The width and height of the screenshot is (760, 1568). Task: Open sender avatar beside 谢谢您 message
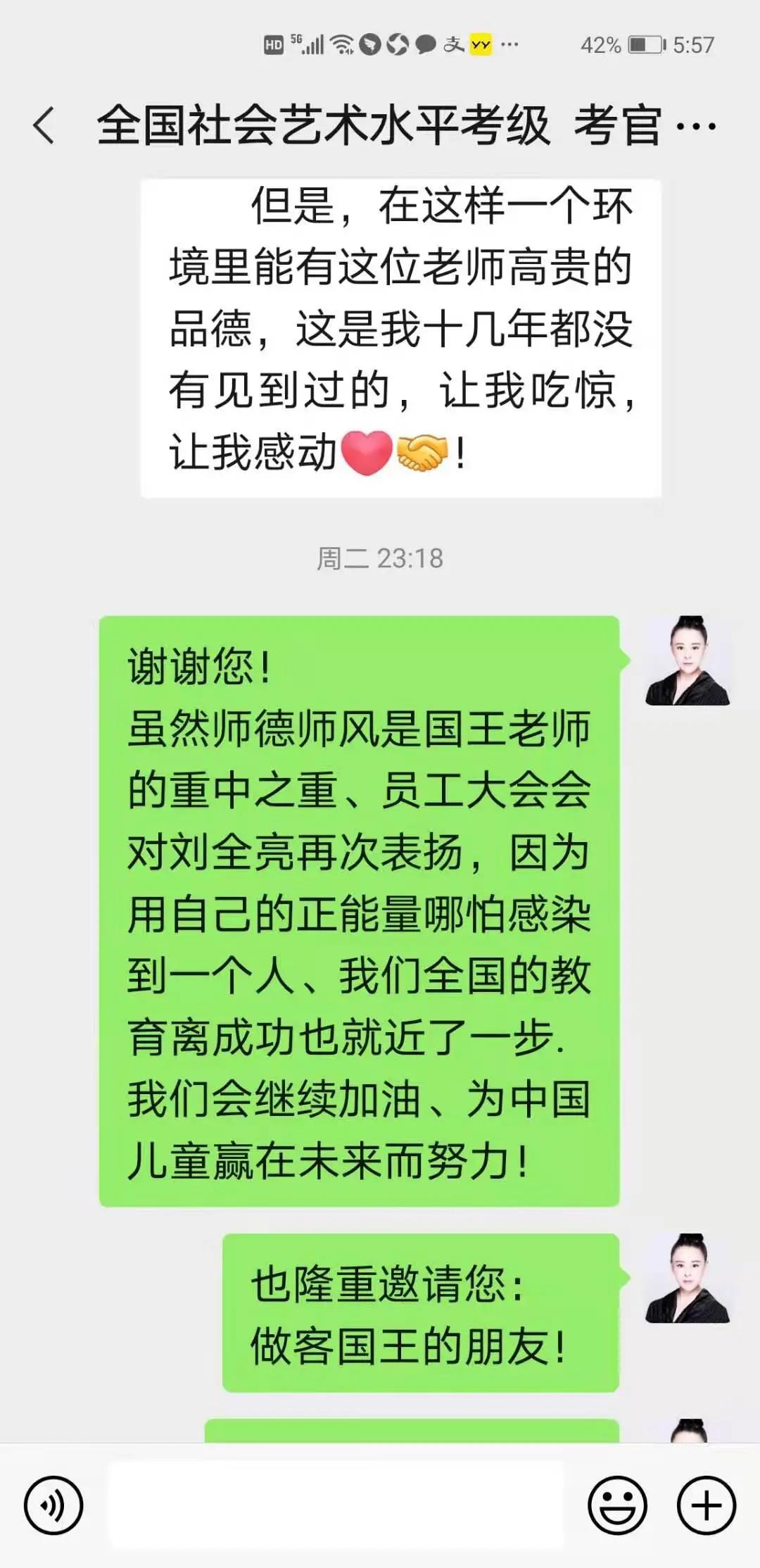[688, 660]
